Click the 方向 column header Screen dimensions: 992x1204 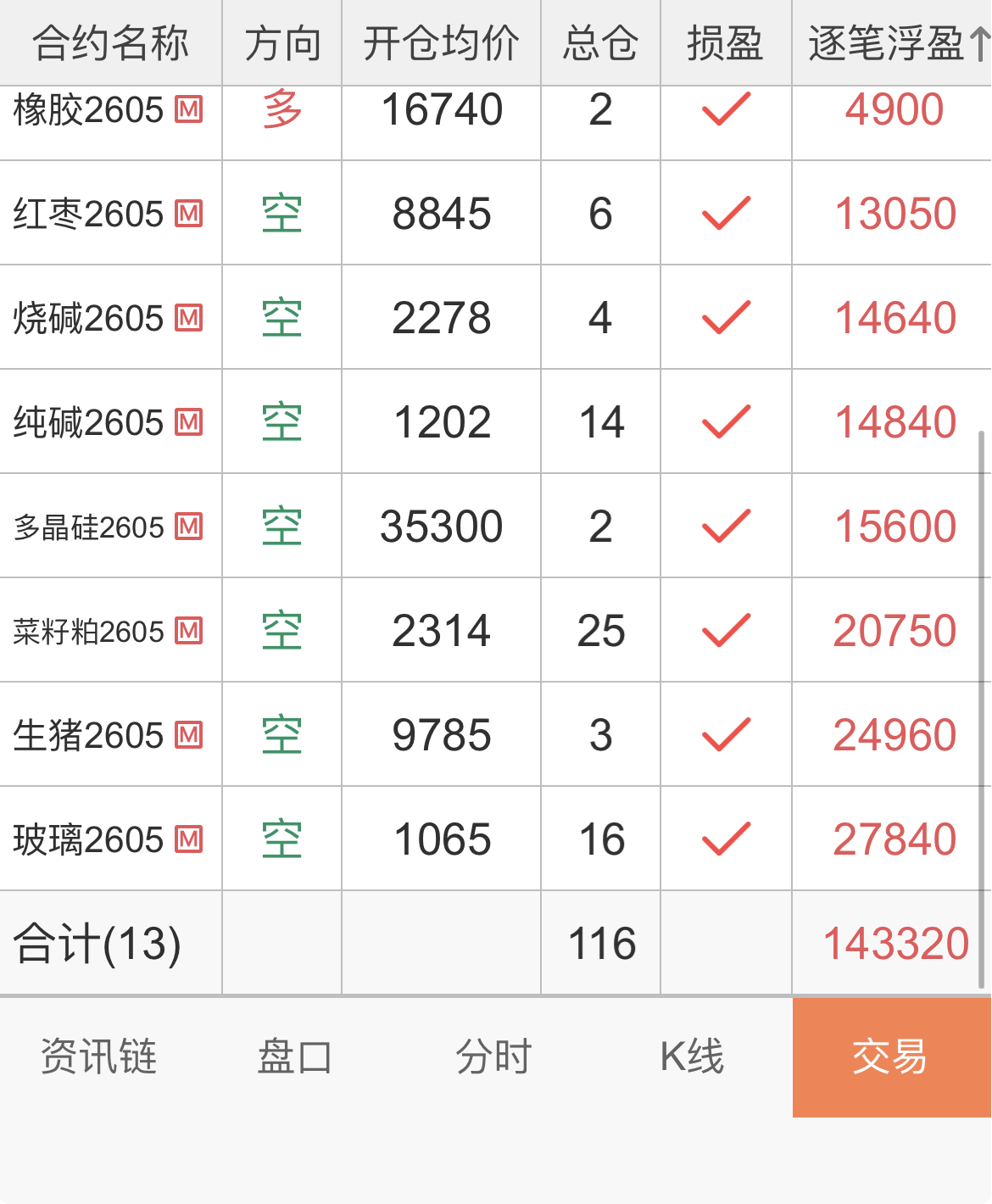point(281,40)
